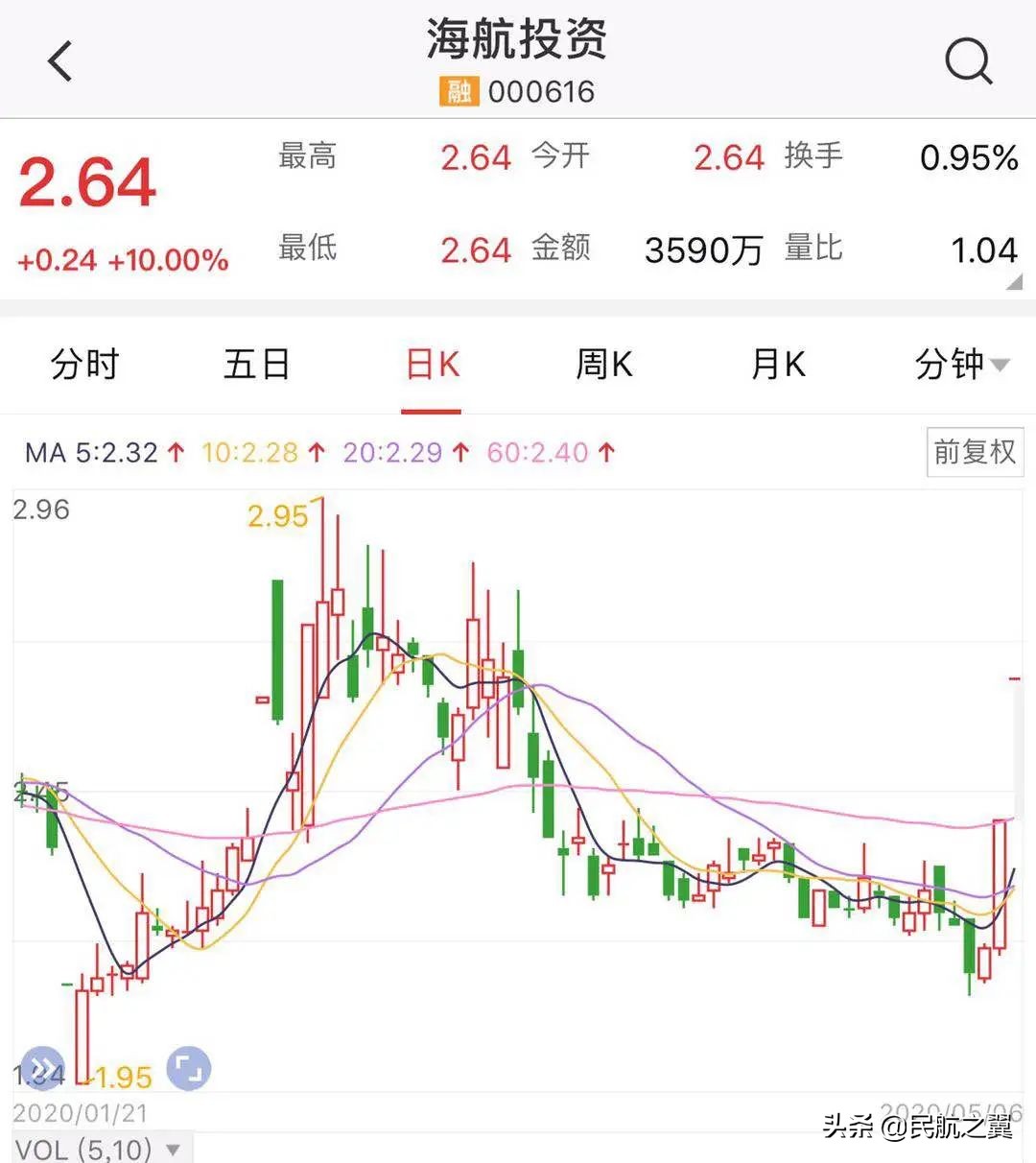
Task: Toggle 前复权 price adjustment mode
Action: [974, 451]
